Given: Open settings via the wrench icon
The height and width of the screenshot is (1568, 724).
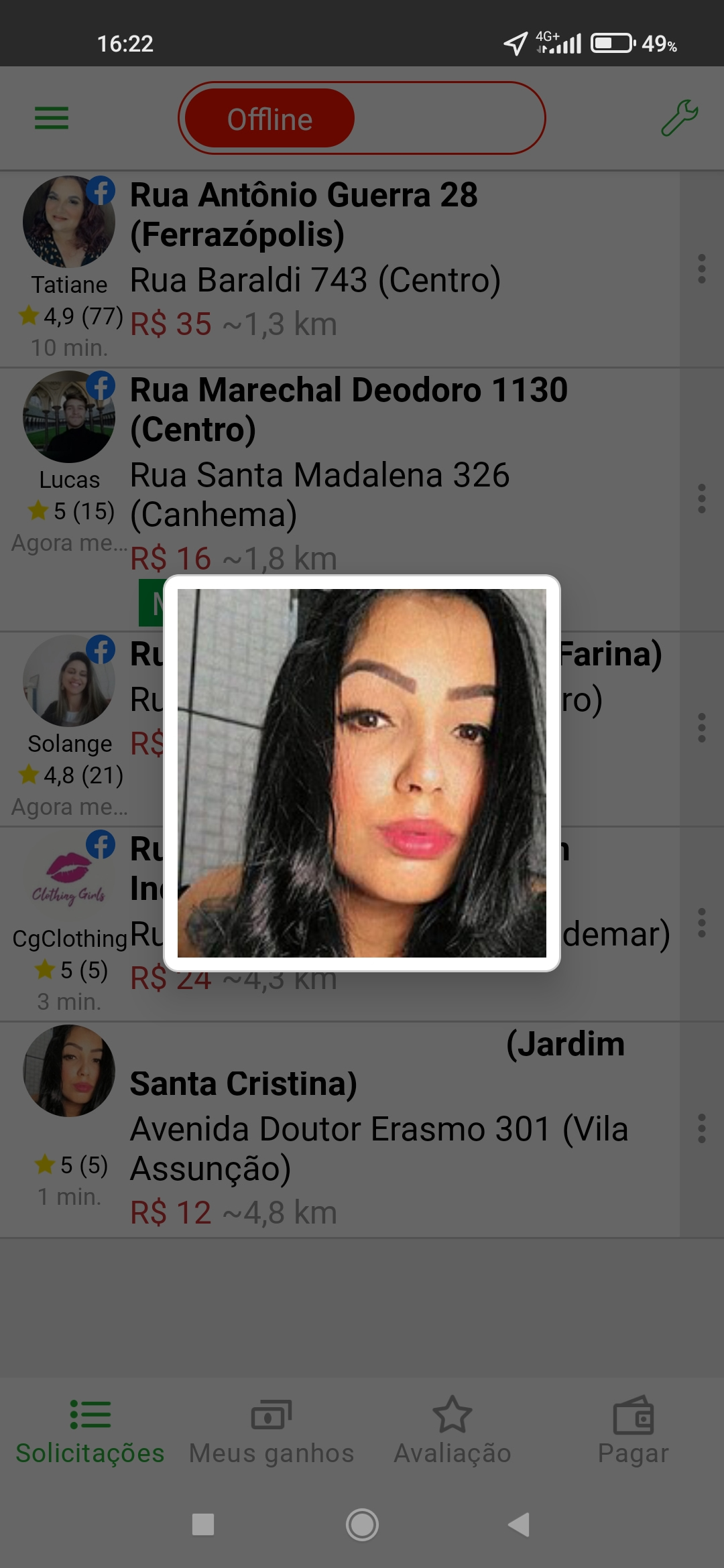Looking at the screenshot, I should 679,119.
